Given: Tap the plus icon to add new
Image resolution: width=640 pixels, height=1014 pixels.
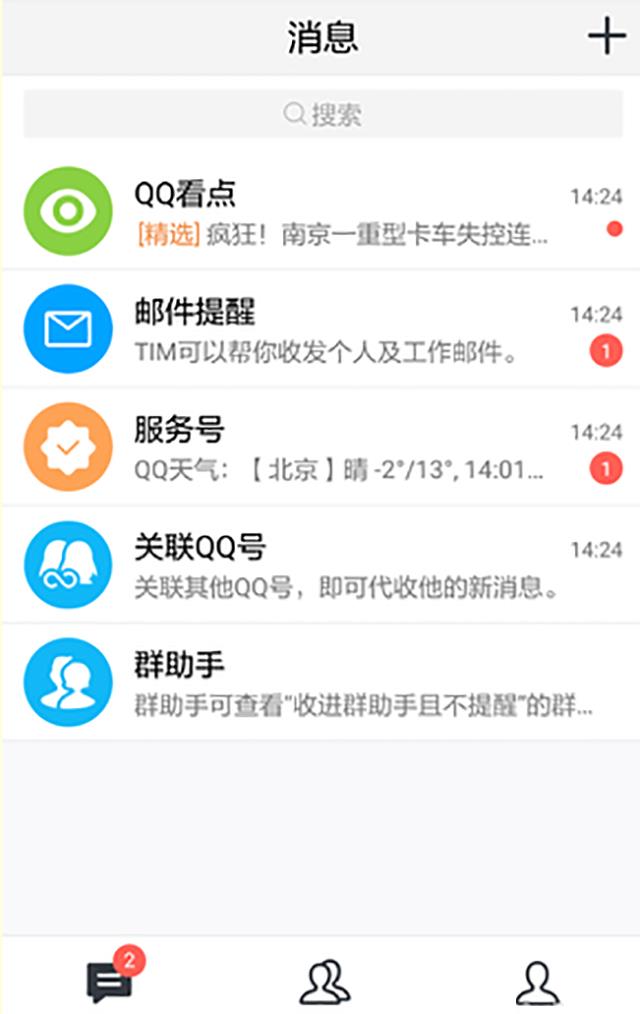Looking at the screenshot, I should [x=606, y=37].
